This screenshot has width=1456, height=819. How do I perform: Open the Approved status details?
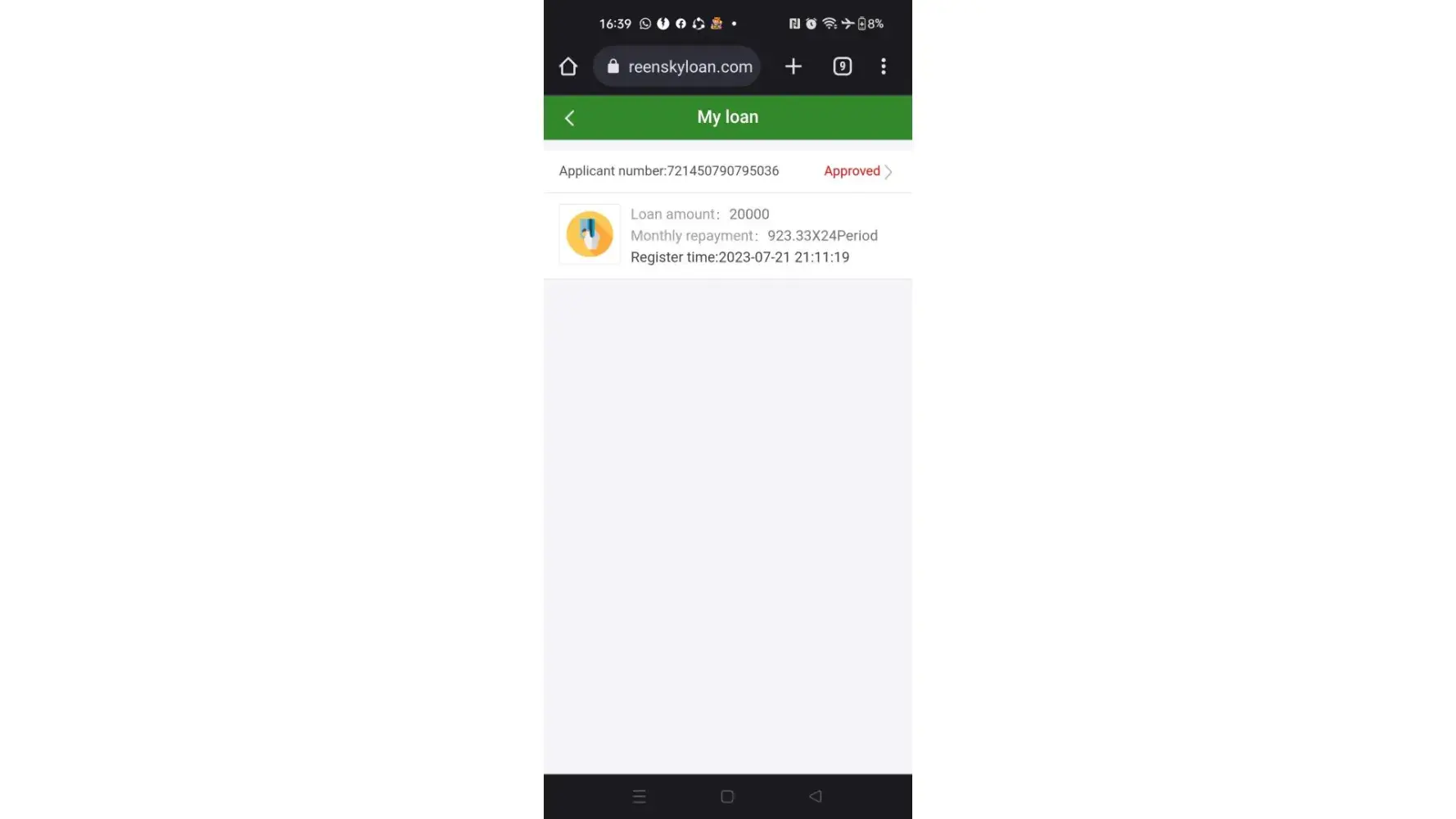pos(857,171)
